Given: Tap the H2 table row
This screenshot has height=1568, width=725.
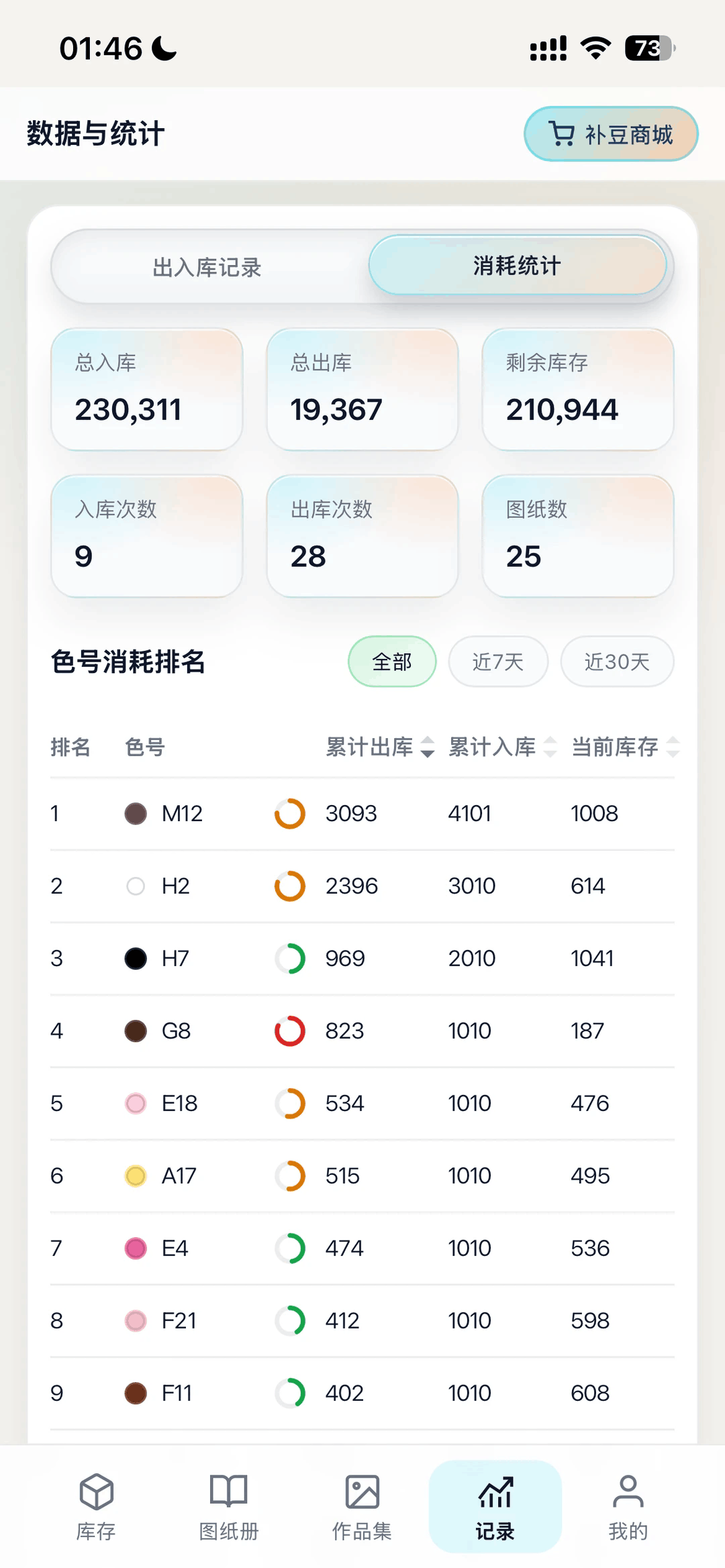Looking at the screenshot, I should pyautogui.click(x=362, y=886).
